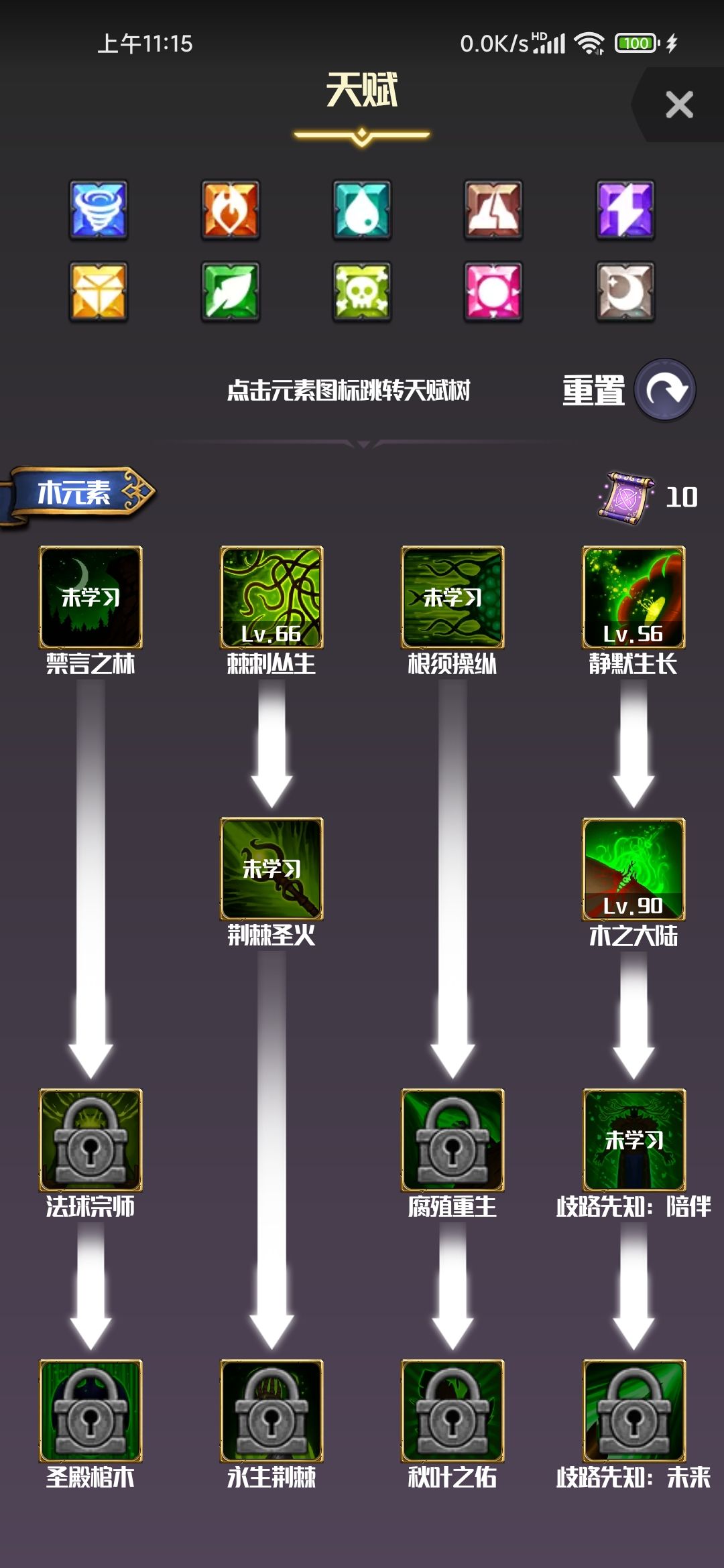The height and width of the screenshot is (1568, 724).
Task: Tap the locked 法球宗师 talent
Action: coord(90,1140)
